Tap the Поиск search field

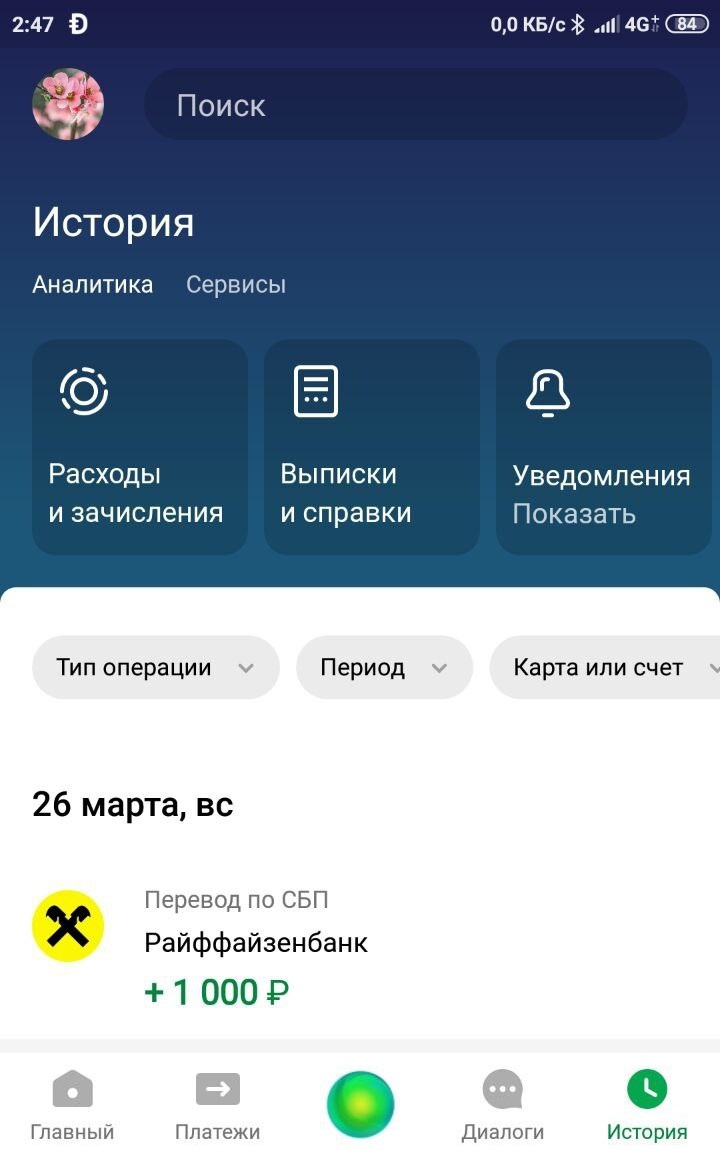point(415,105)
